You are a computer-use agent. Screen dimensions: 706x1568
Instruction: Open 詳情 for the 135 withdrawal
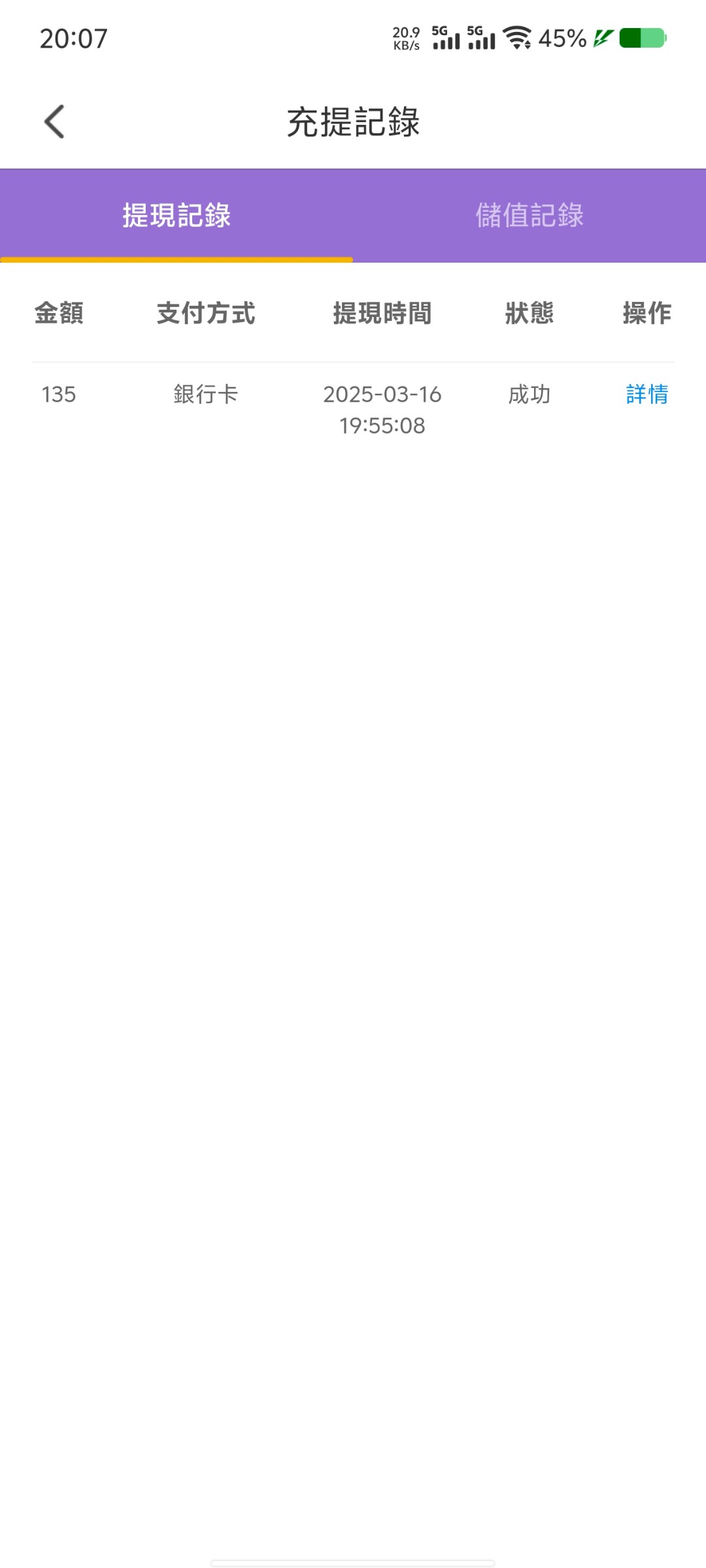[647, 395]
